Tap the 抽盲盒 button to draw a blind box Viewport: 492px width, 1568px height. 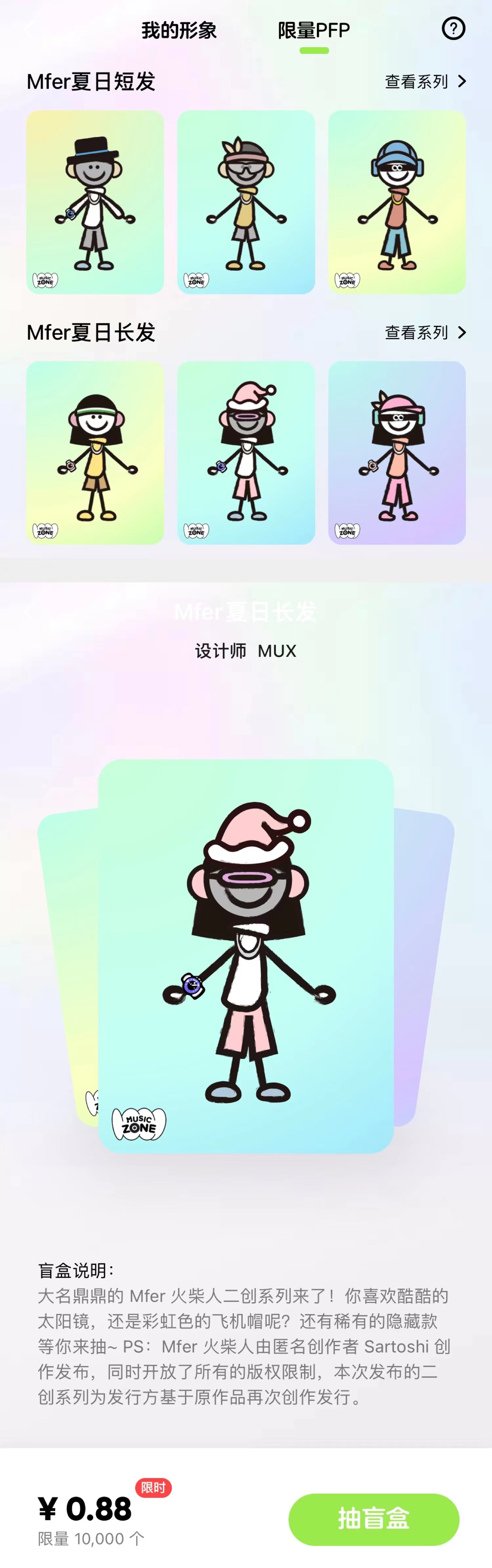click(x=373, y=1519)
